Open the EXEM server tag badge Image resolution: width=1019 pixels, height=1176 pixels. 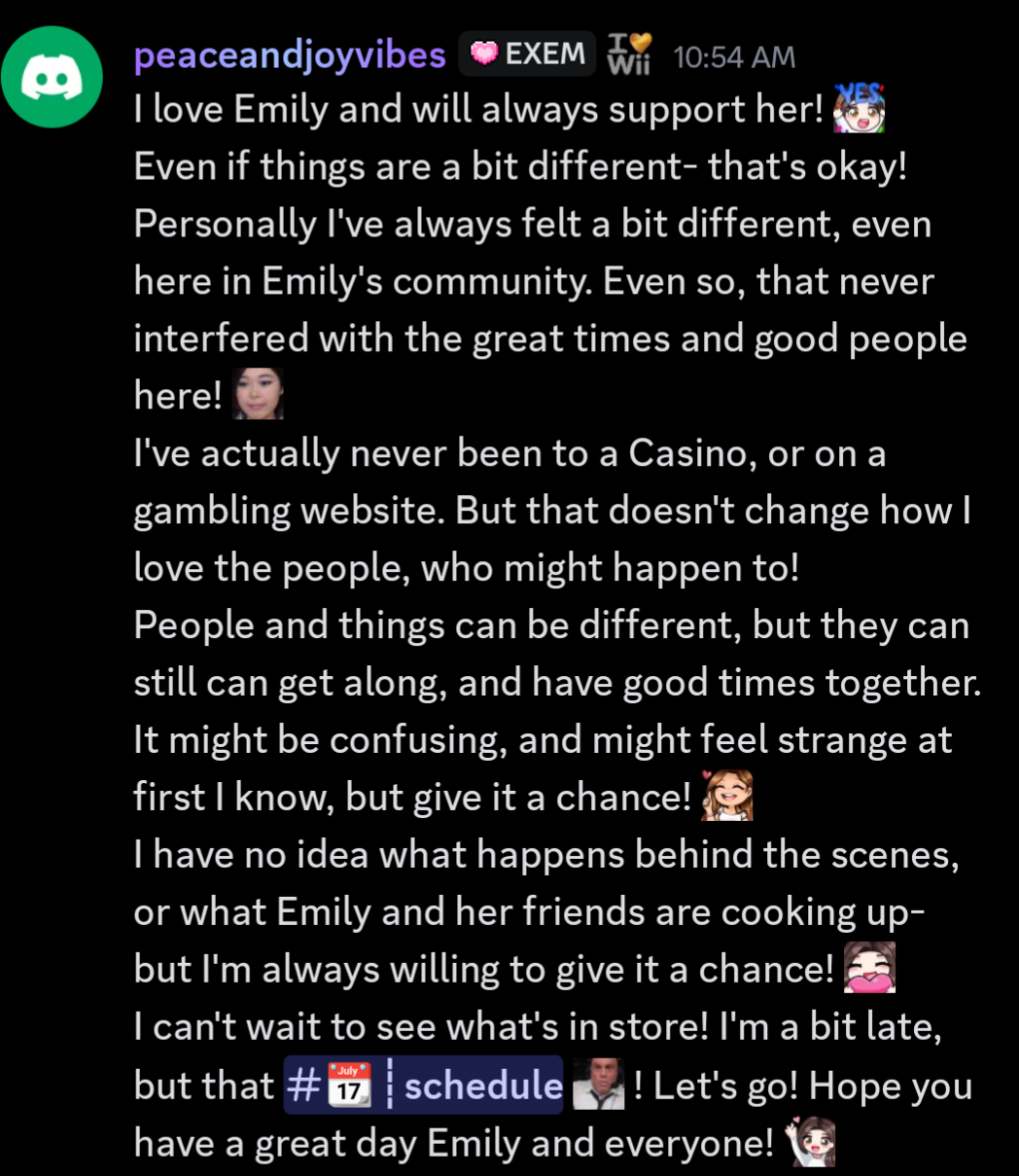point(528,53)
